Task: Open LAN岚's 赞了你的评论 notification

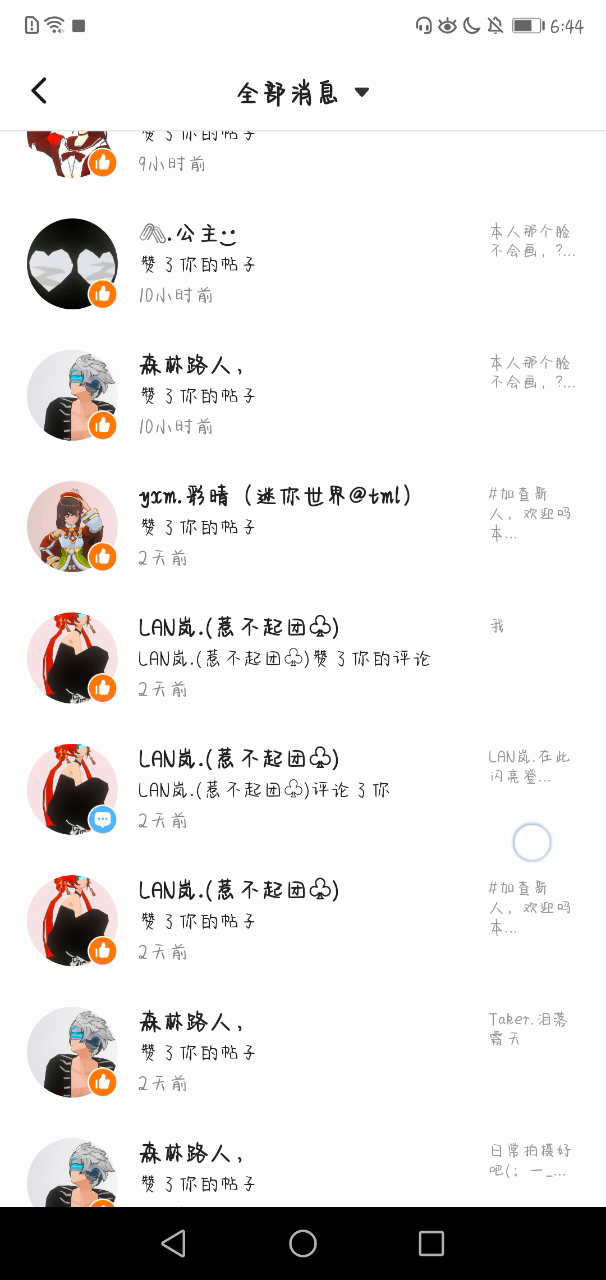Action: (300, 657)
